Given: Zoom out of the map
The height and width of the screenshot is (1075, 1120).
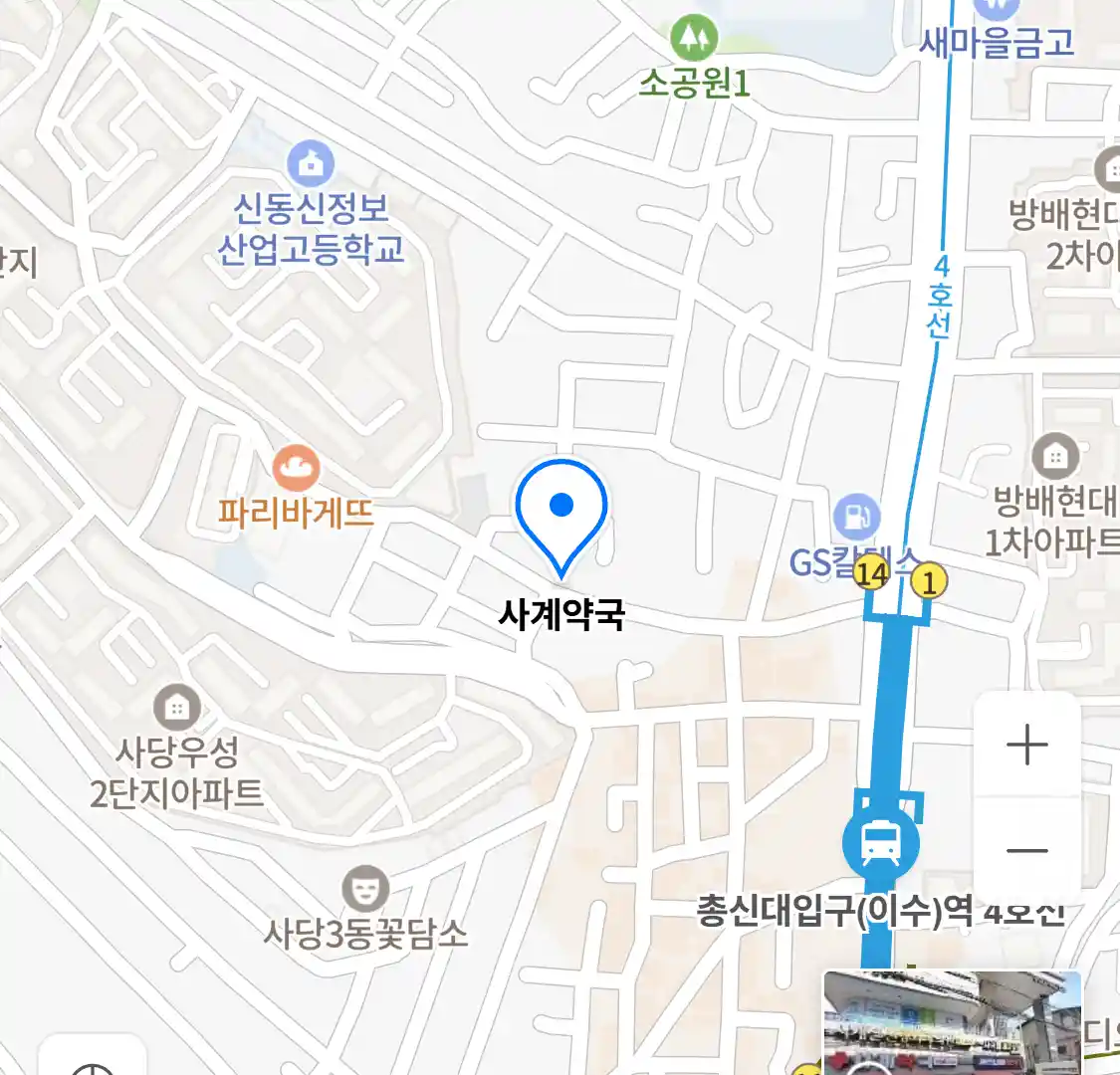Looking at the screenshot, I should [1026, 850].
